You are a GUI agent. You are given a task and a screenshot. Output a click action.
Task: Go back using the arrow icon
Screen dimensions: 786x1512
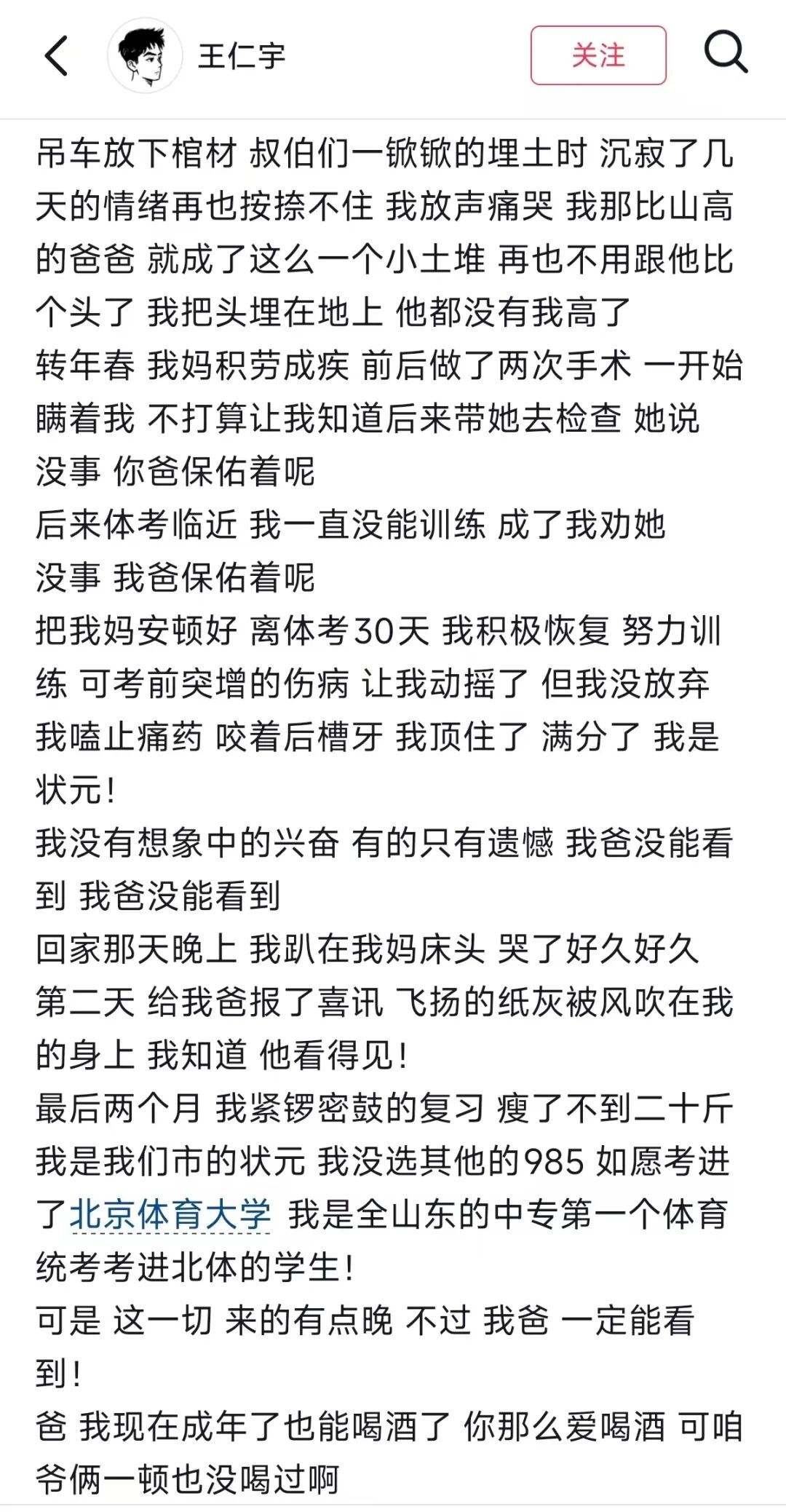coord(56,56)
